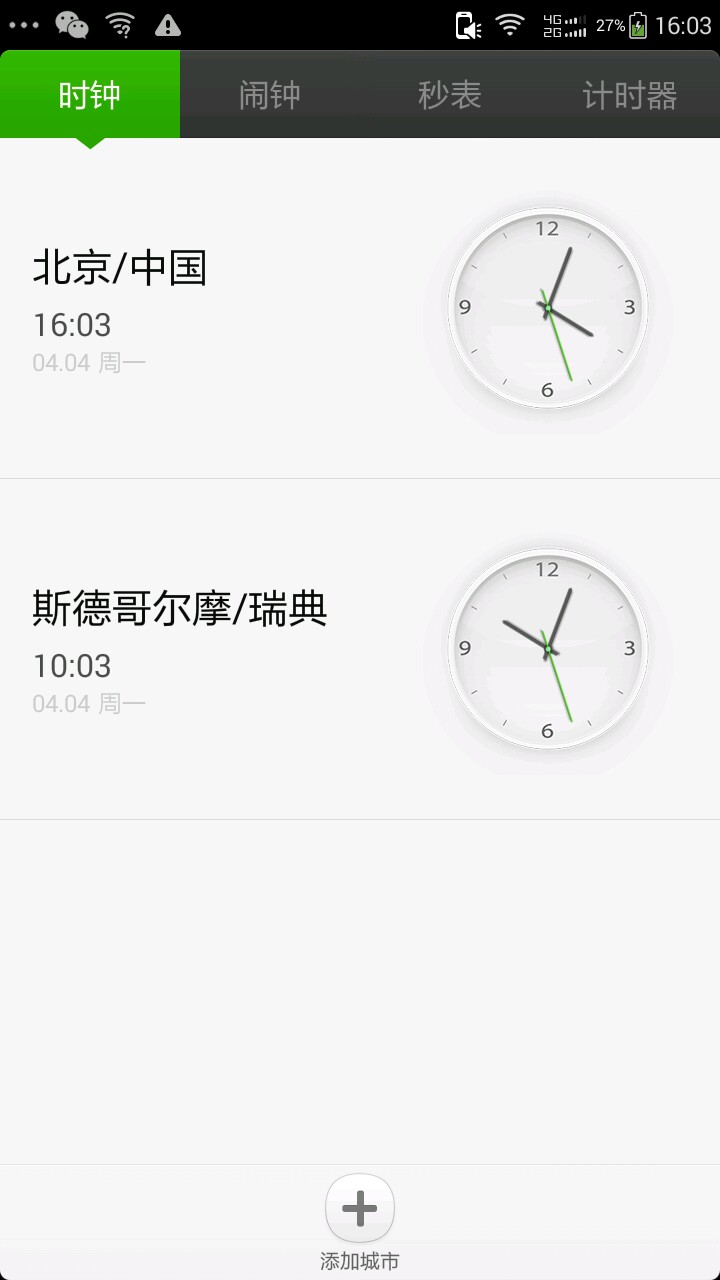720x1280 pixels.
Task: Open the 计时器 tab
Action: pyautogui.click(x=630, y=94)
